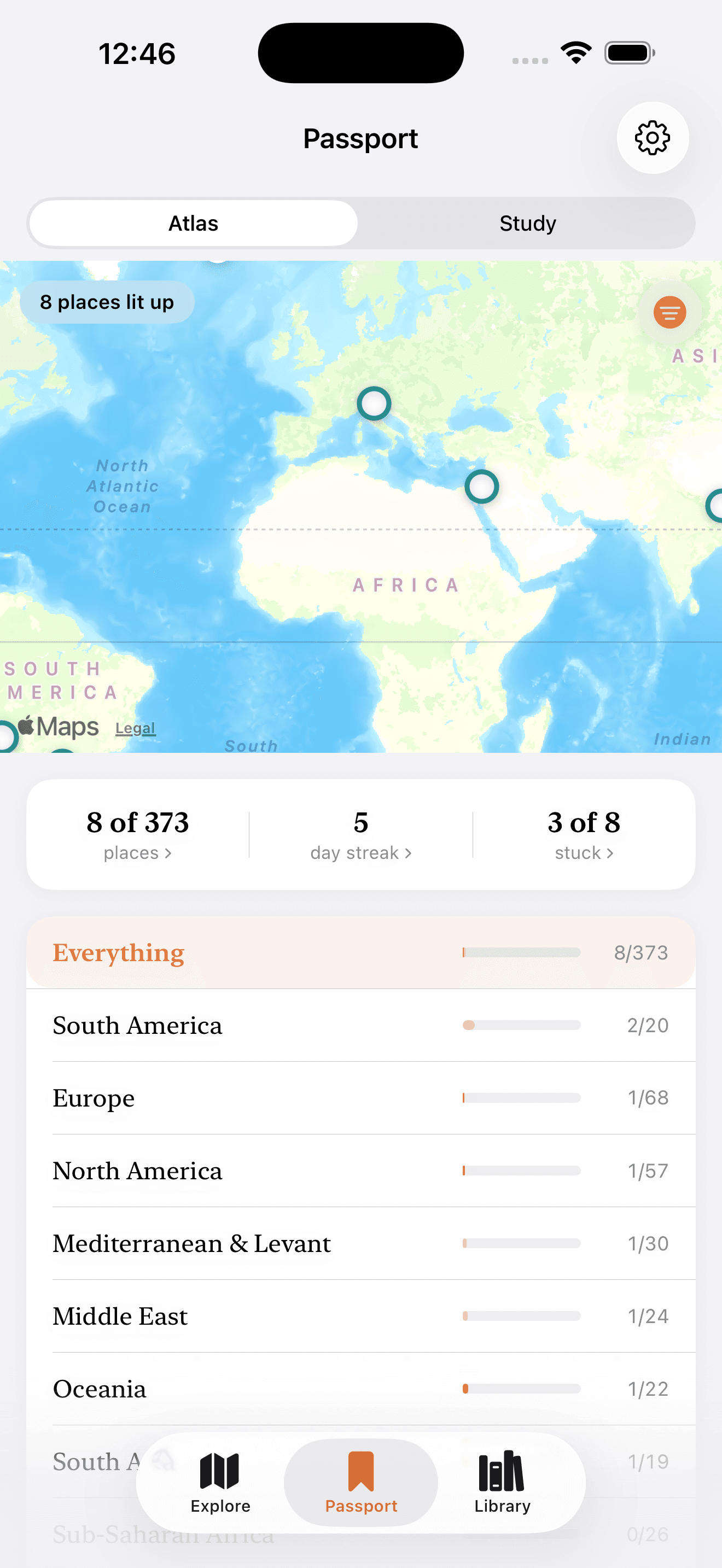Viewport: 722px width, 1568px height.
Task: Open settings gear icon
Action: coord(652,138)
